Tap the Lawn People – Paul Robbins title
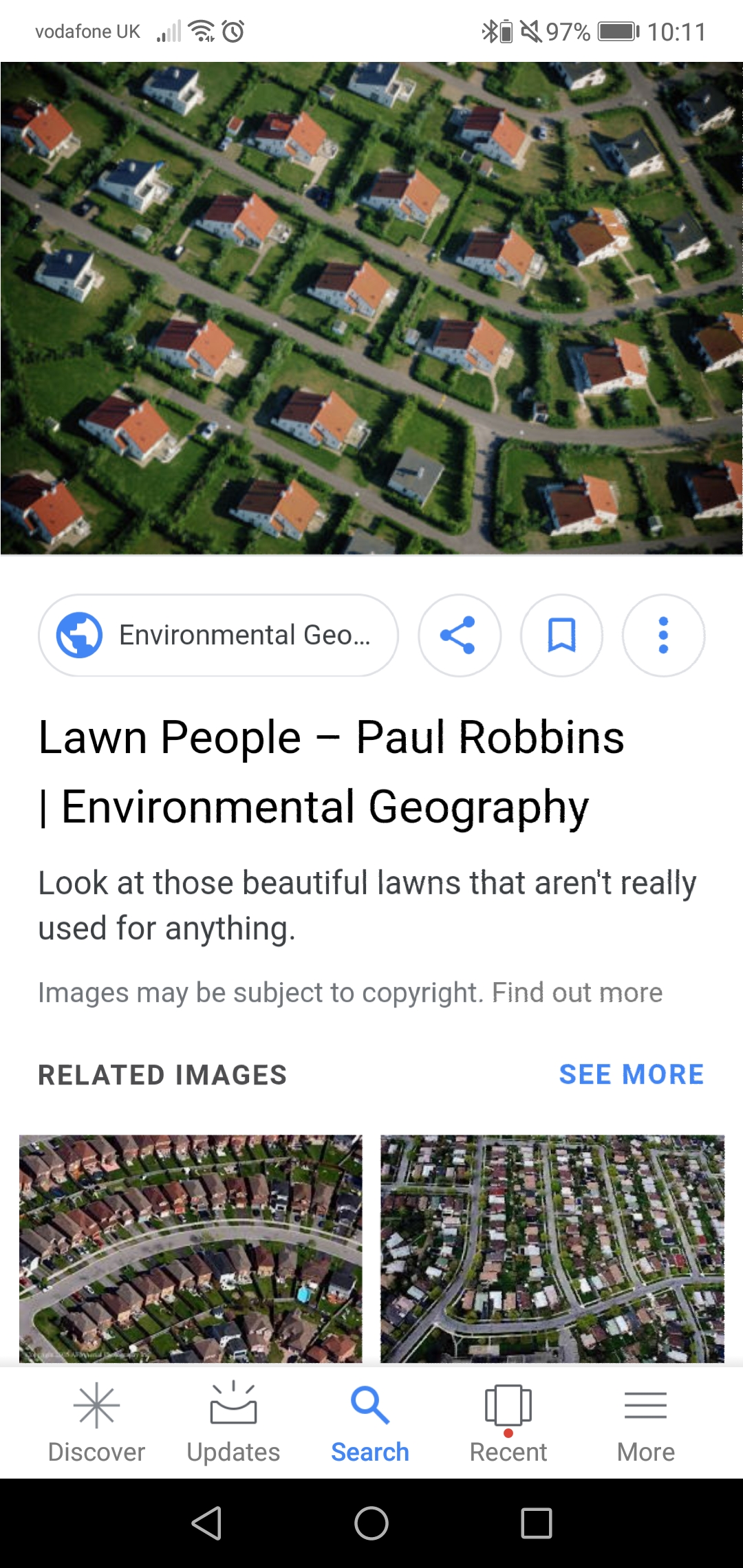 331,771
